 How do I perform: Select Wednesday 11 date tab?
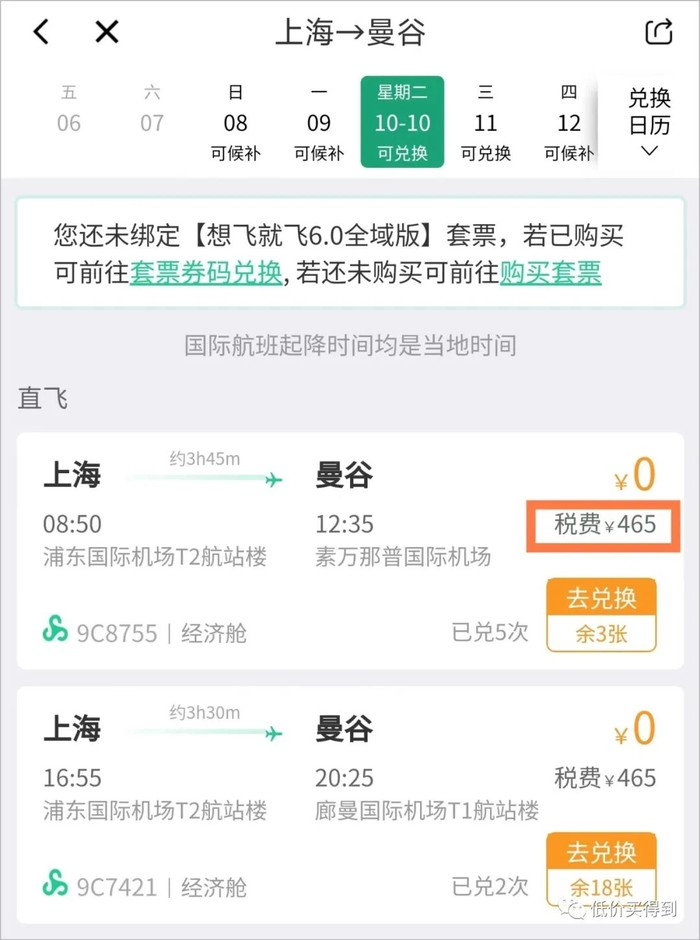(485, 122)
